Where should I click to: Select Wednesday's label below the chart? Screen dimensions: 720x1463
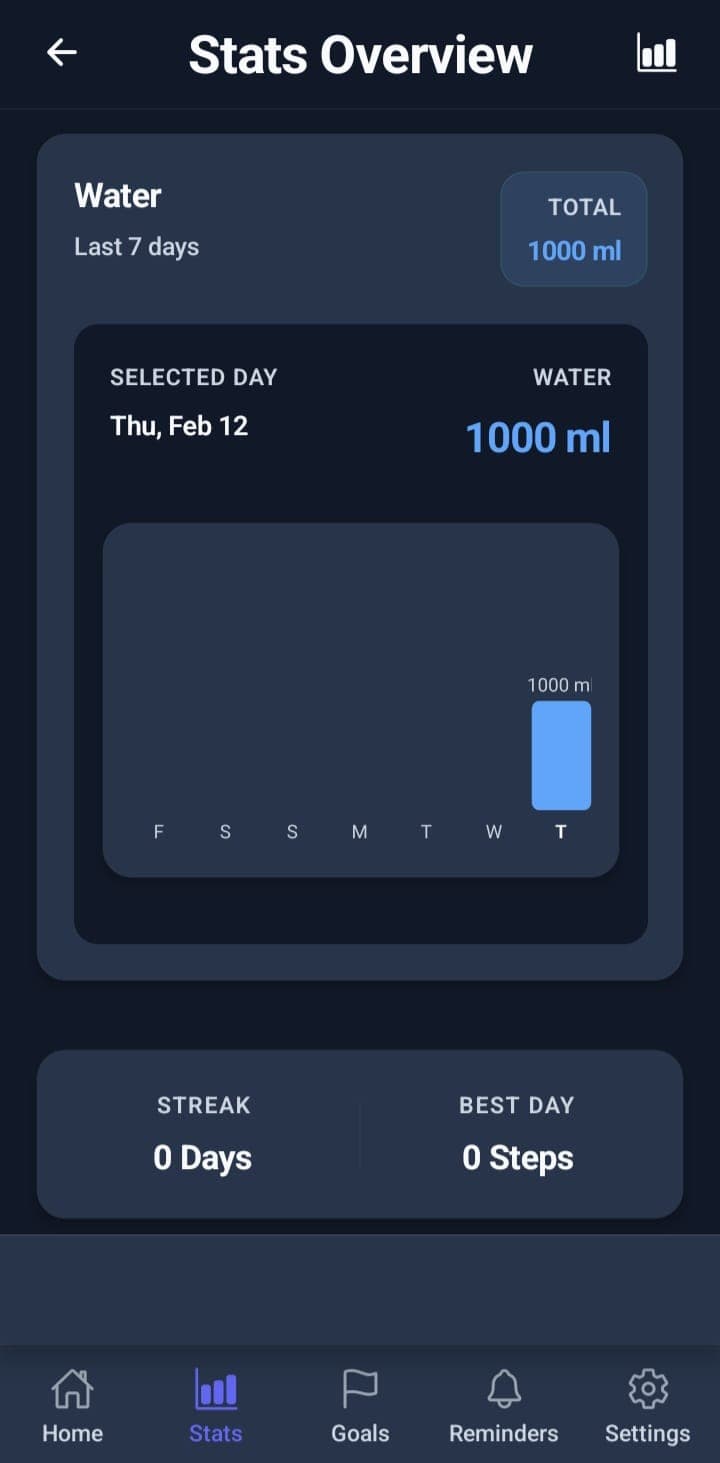tap(493, 831)
